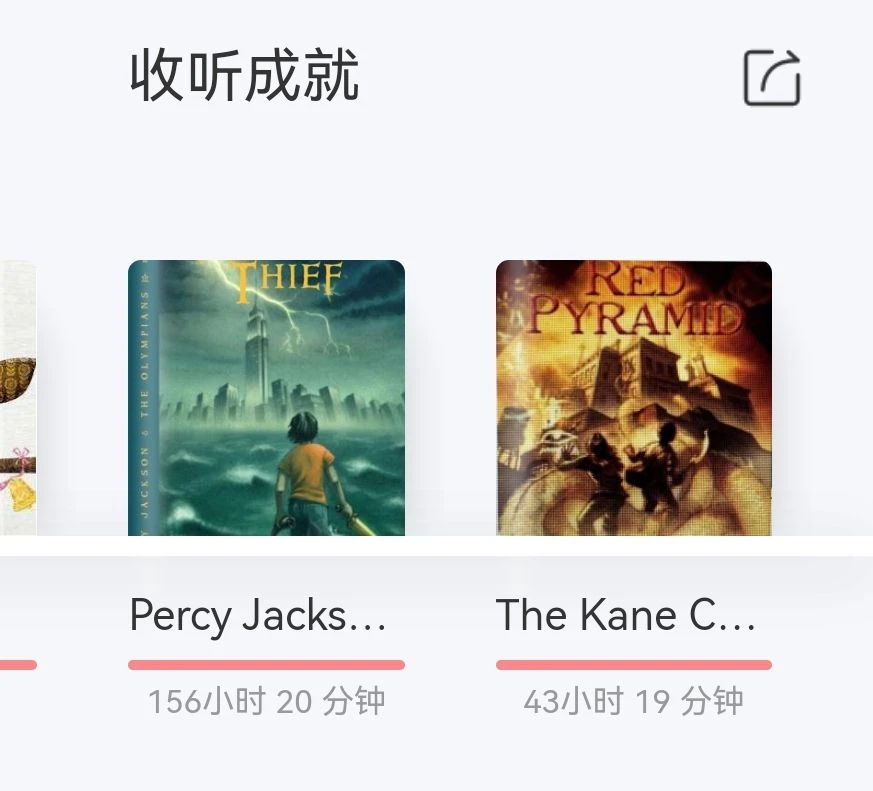The height and width of the screenshot is (791, 873).
Task: Open the Percy Jackson audiobook cover
Action: [x=266, y=398]
